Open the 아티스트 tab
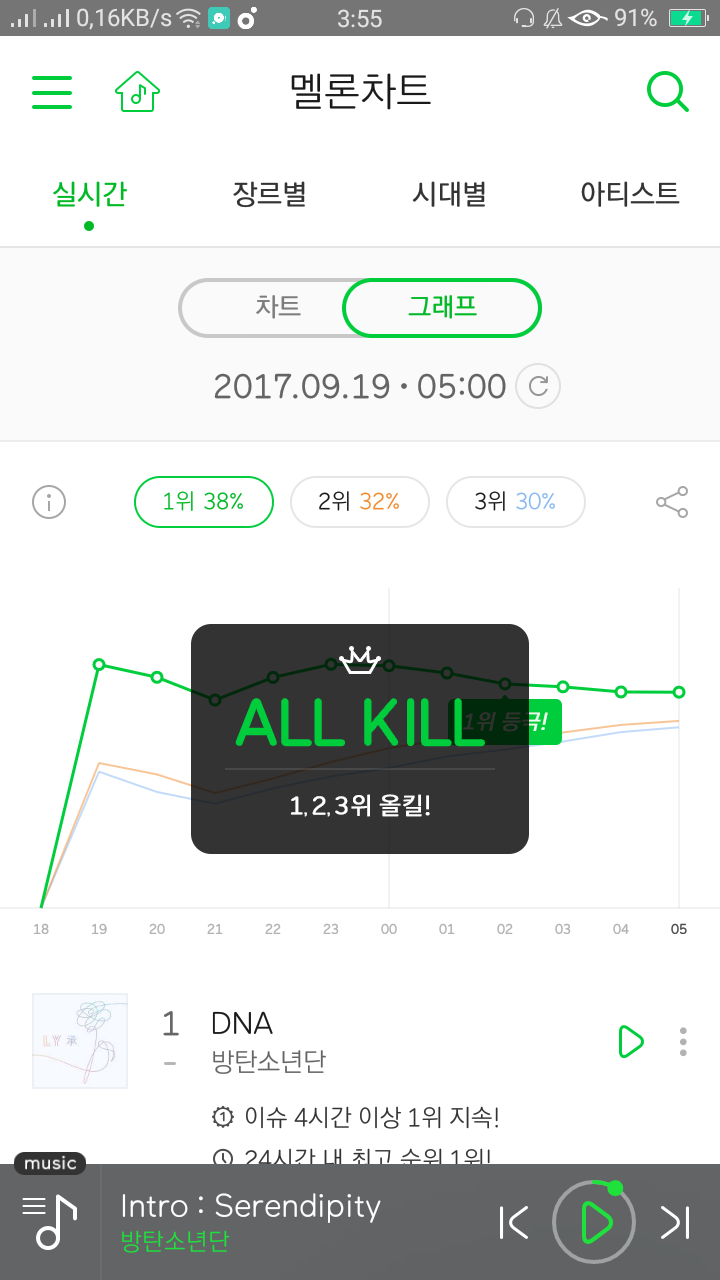The width and height of the screenshot is (720, 1280). click(x=629, y=193)
